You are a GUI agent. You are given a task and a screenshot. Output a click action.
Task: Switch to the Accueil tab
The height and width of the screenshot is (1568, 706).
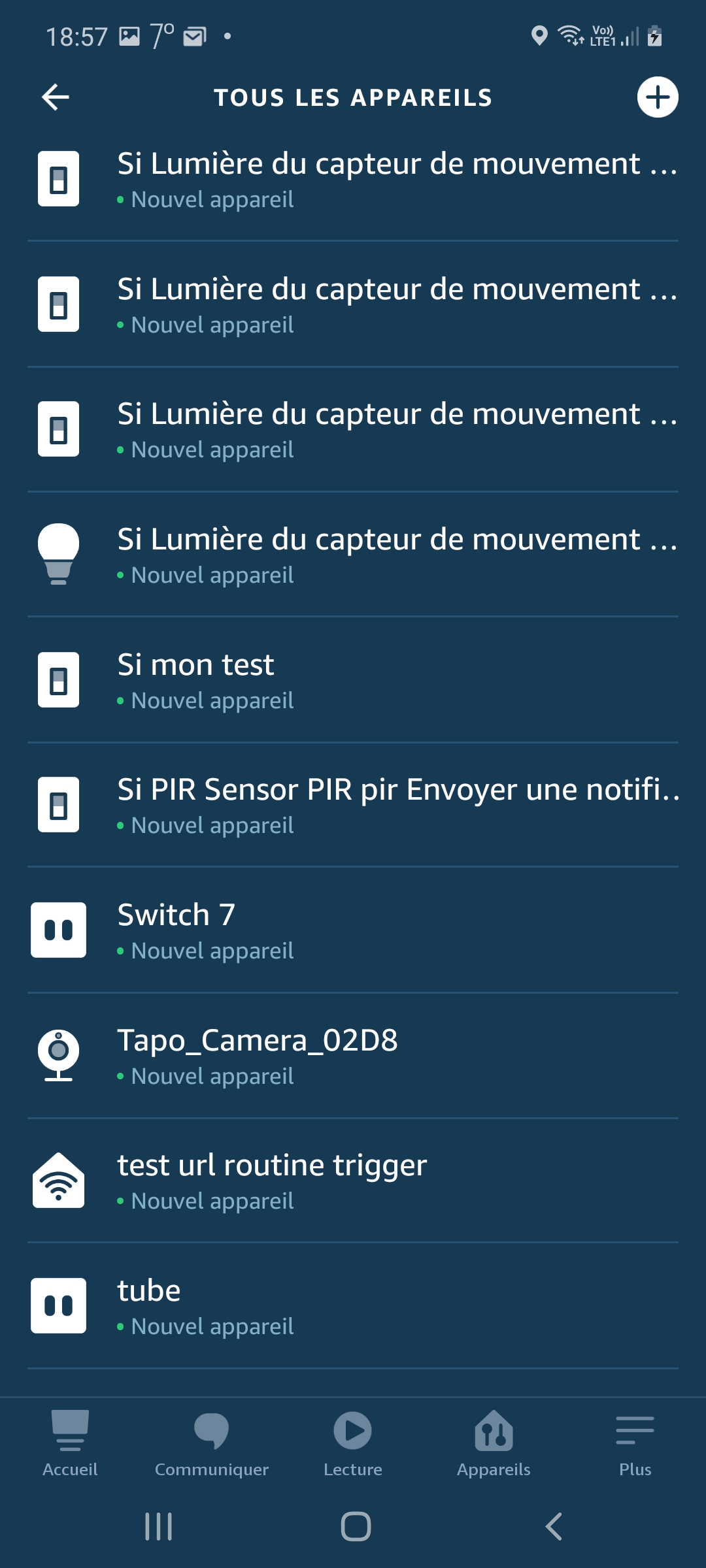[x=70, y=1444]
